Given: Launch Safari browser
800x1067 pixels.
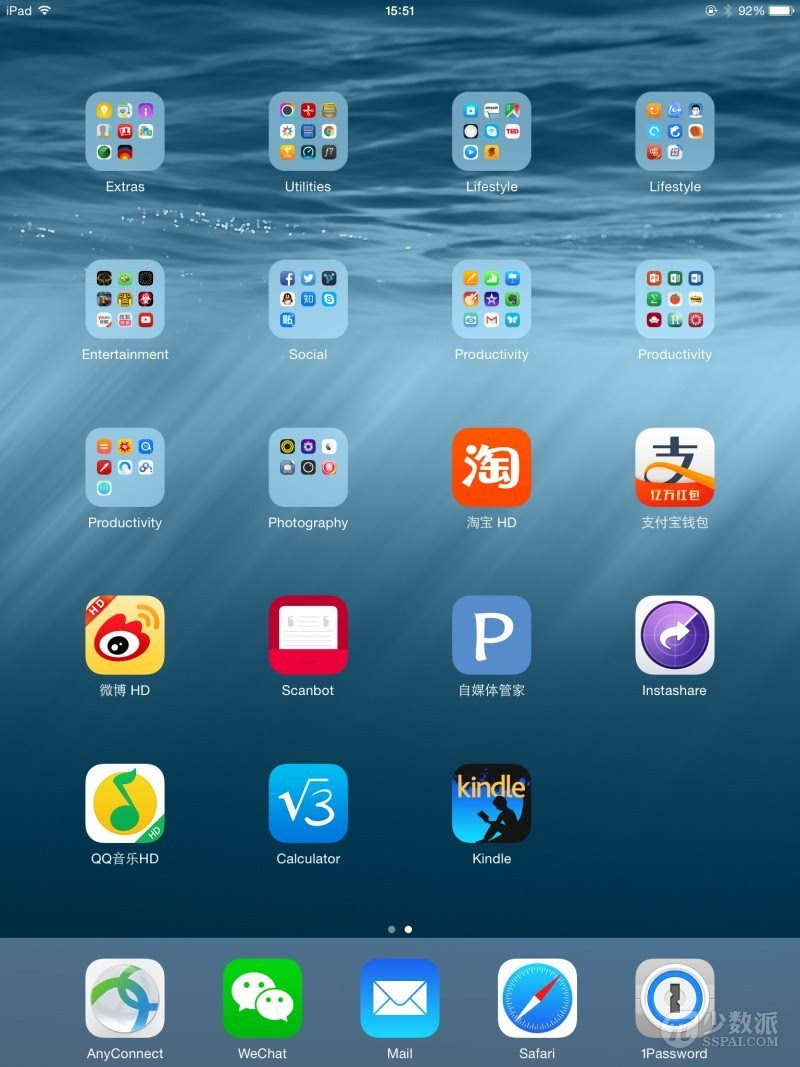Looking at the screenshot, I should point(537,998).
